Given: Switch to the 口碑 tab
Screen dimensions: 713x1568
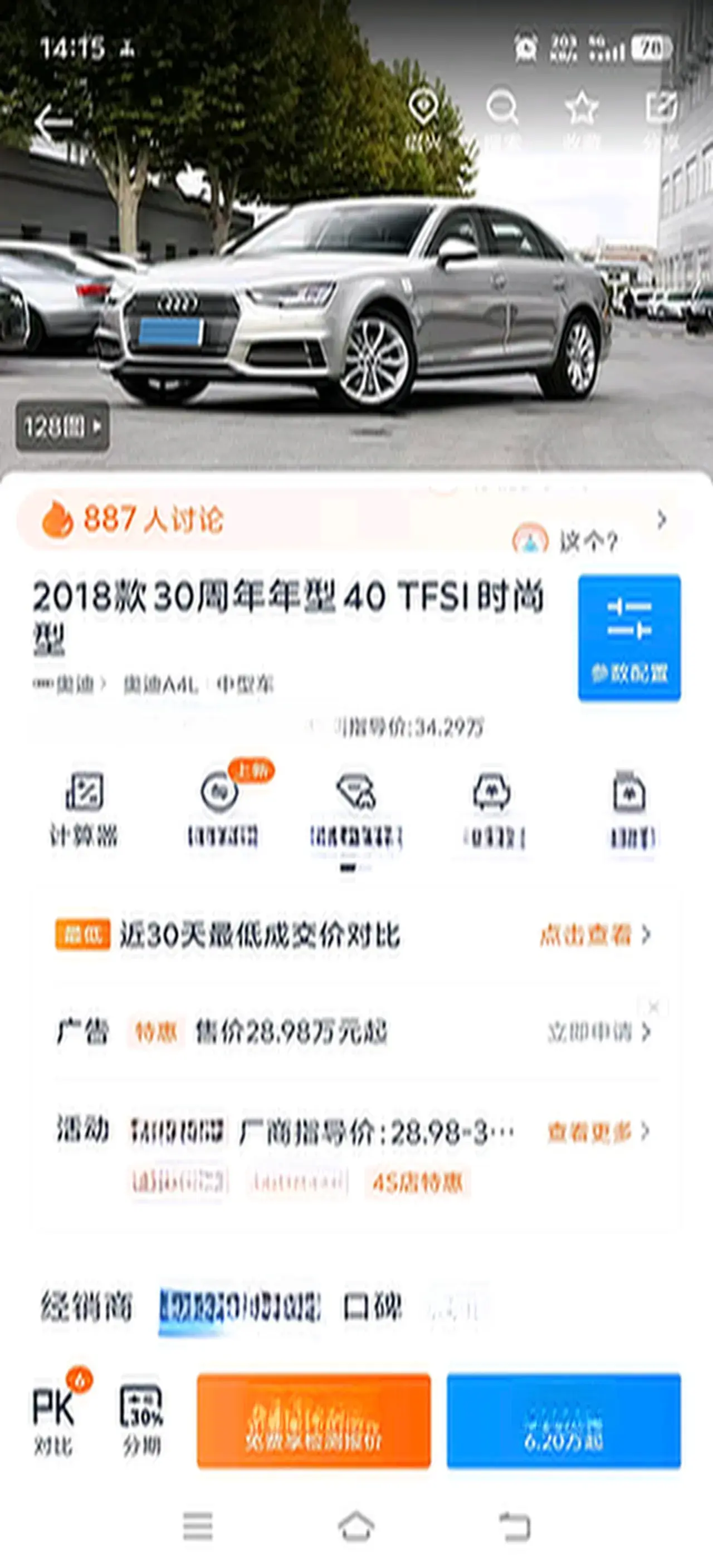Looking at the screenshot, I should pyautogui.click(x=372, y=1306).
